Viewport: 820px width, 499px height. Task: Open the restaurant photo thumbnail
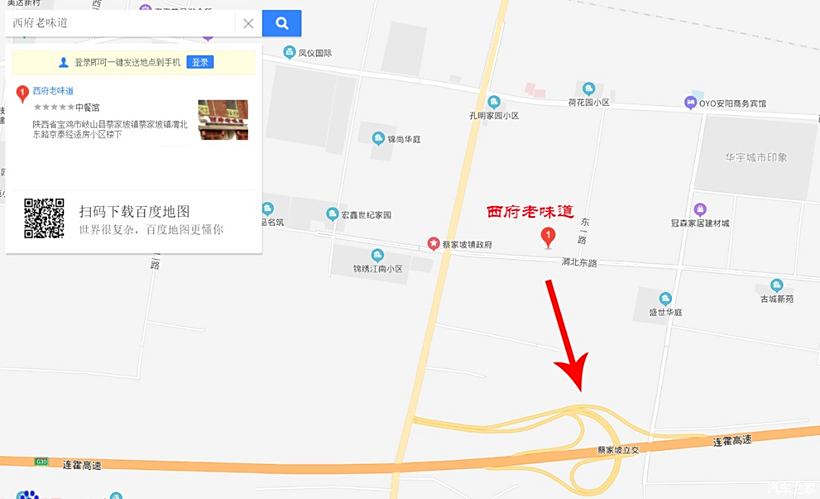coord(222,119)
